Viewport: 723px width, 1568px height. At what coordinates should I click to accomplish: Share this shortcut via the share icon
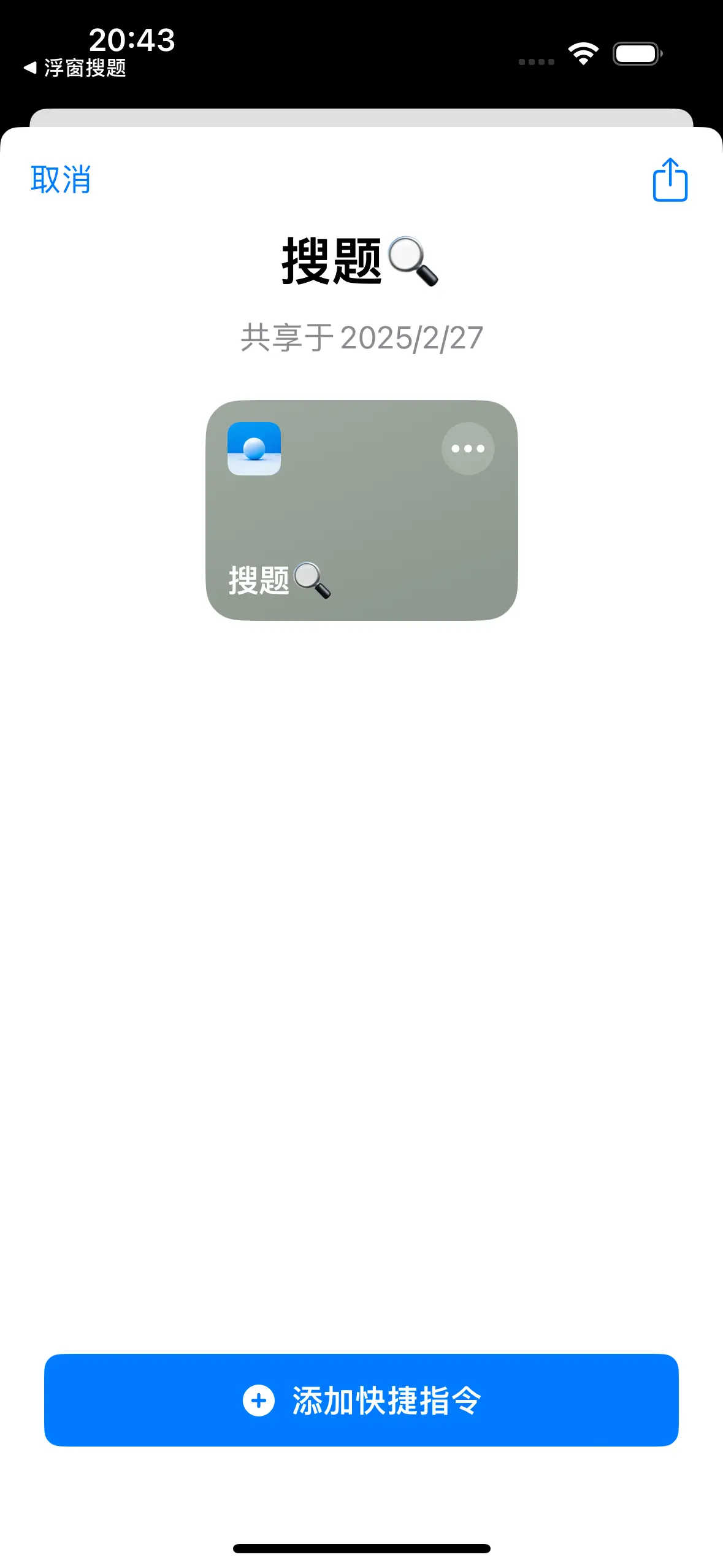point(670,180)
